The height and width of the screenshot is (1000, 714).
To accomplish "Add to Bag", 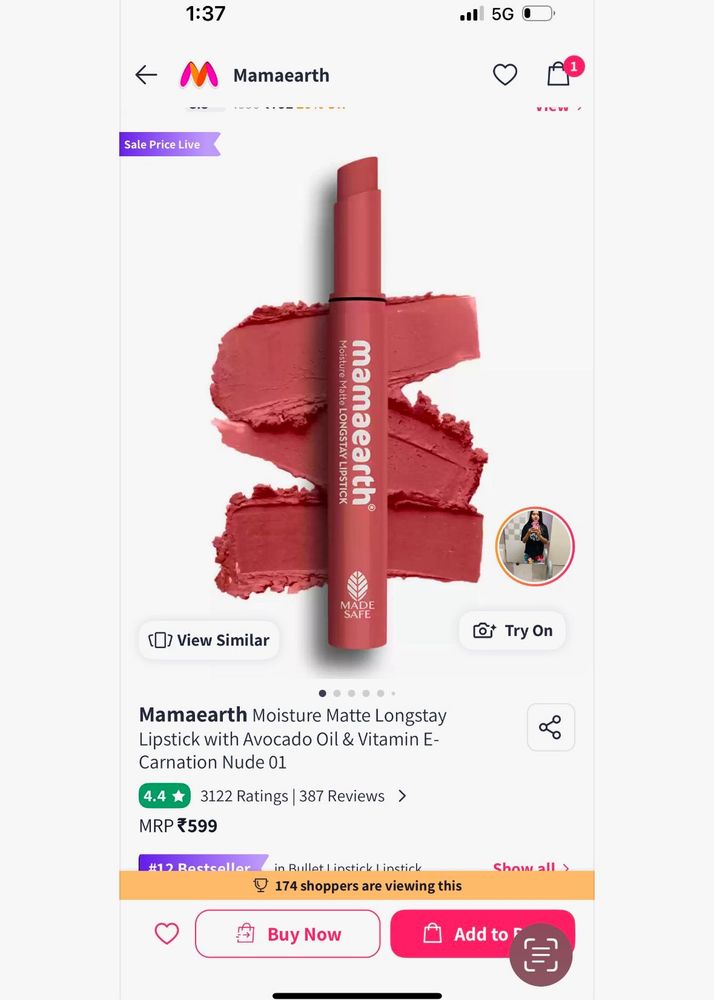I will tap(460, 934).
